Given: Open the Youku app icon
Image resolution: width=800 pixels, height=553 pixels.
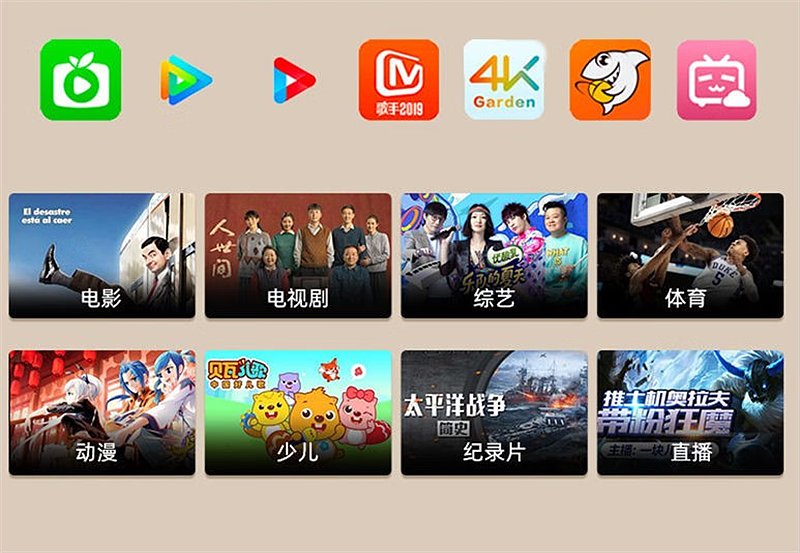Looking at the screenshot, I should [294, 81].
